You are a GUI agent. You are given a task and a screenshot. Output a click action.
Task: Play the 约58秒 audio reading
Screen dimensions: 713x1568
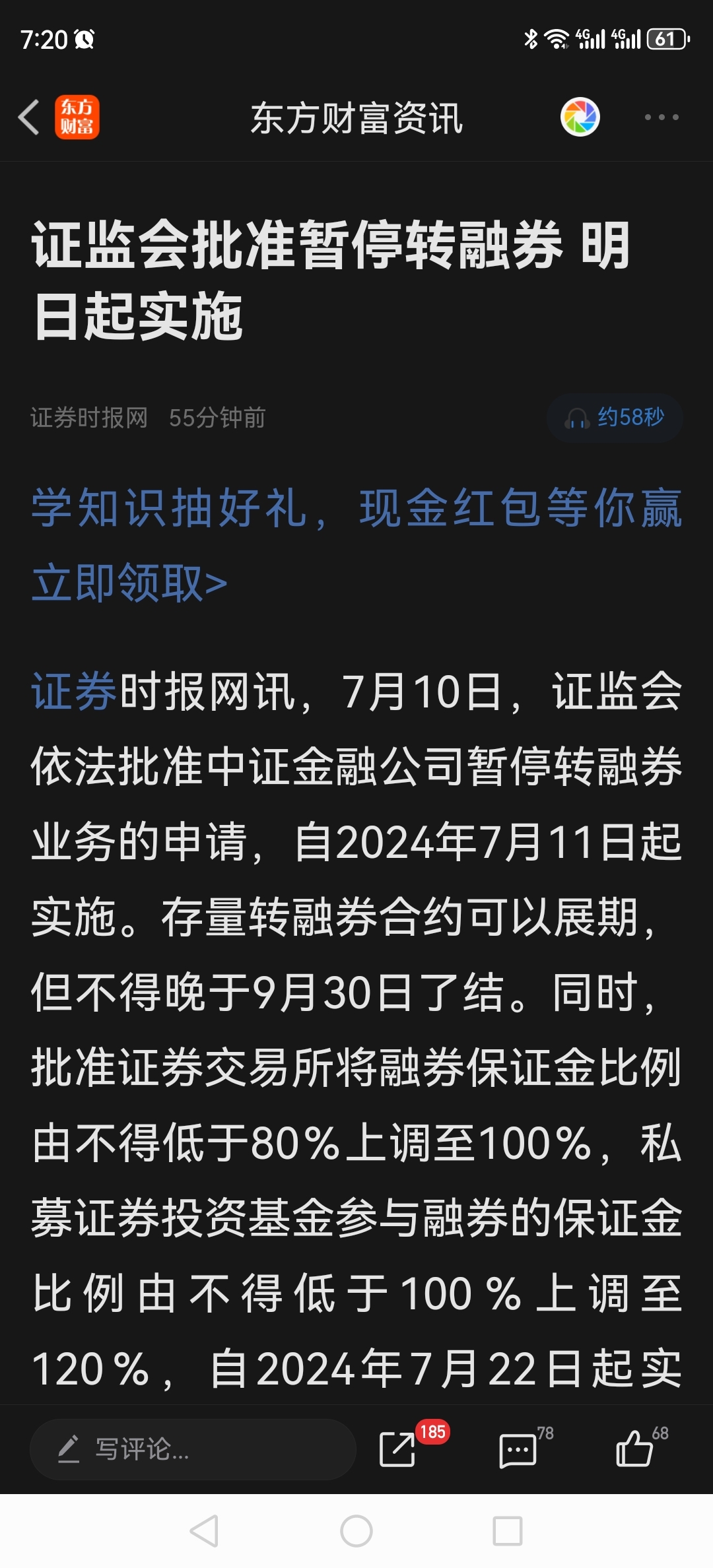(x=615, y=418)
